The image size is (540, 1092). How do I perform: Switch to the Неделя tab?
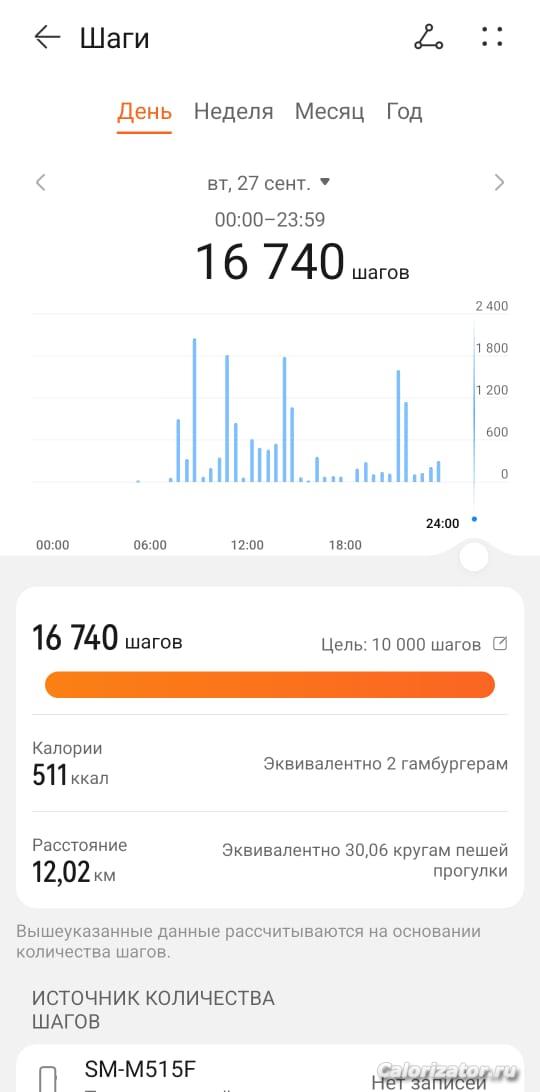[233, 111]
